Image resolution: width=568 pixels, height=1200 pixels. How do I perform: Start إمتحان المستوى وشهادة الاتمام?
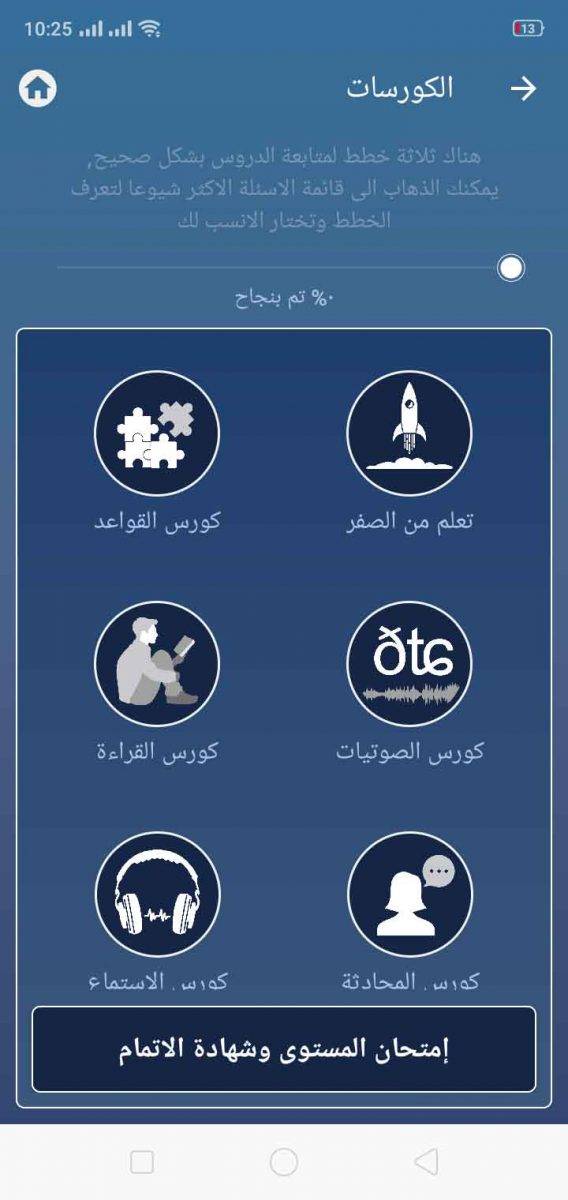click(284, 1049)
